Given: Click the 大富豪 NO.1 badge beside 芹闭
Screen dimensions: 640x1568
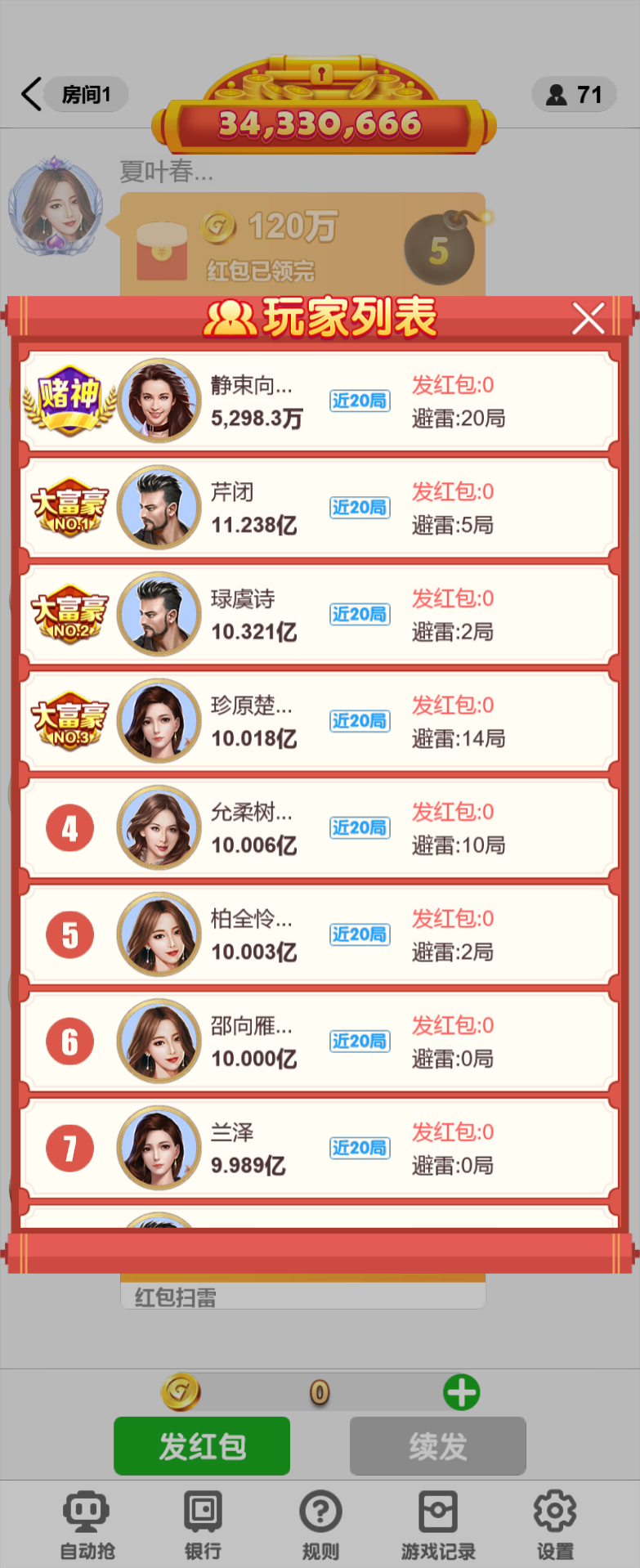Looking at the screenshot, I should (69, 507).
